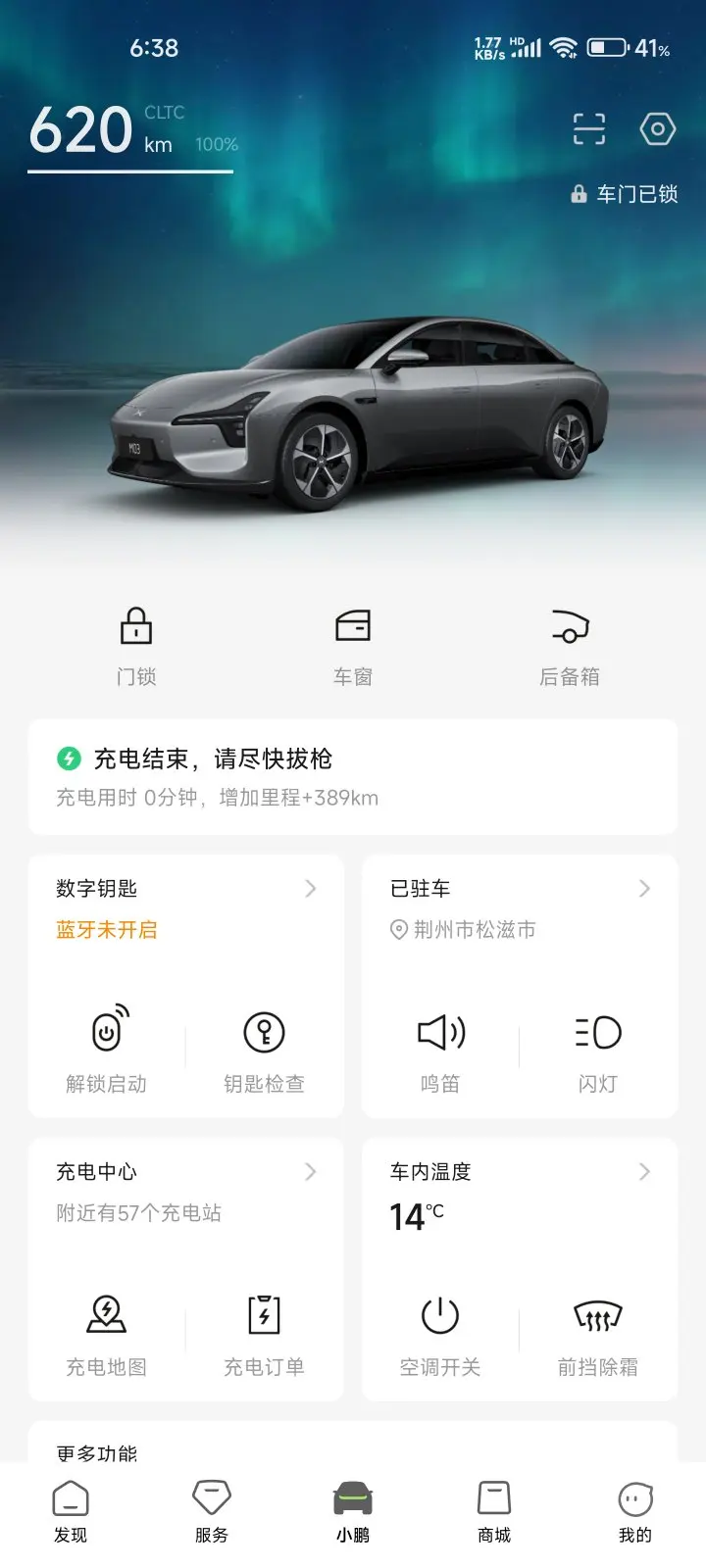706x1568 pixels.
Task: Turn on 前挡除霜 front defrost
Action: coord(598,1332)
